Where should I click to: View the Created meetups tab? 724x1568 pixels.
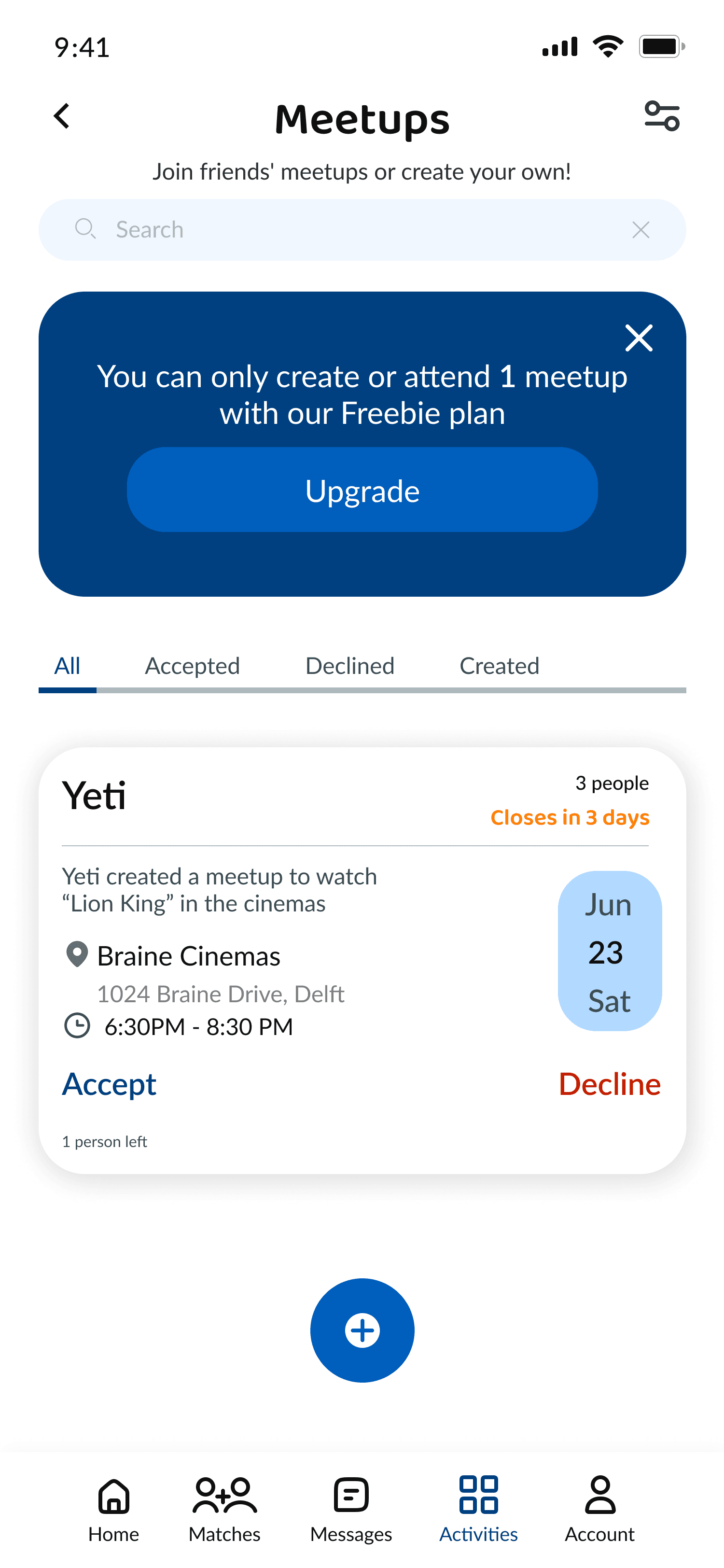pos(499,665)
